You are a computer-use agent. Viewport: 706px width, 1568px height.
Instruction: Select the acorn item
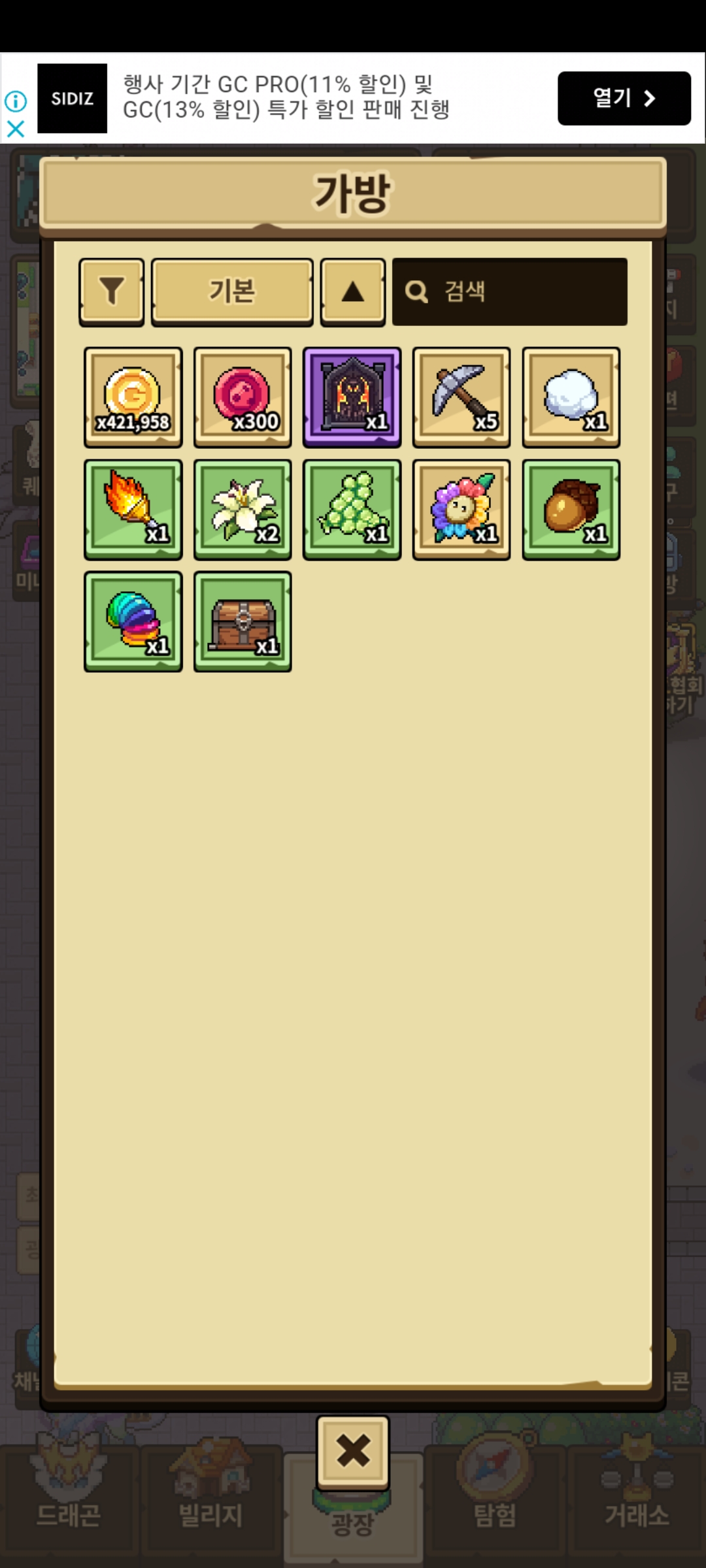pos(571,510)
